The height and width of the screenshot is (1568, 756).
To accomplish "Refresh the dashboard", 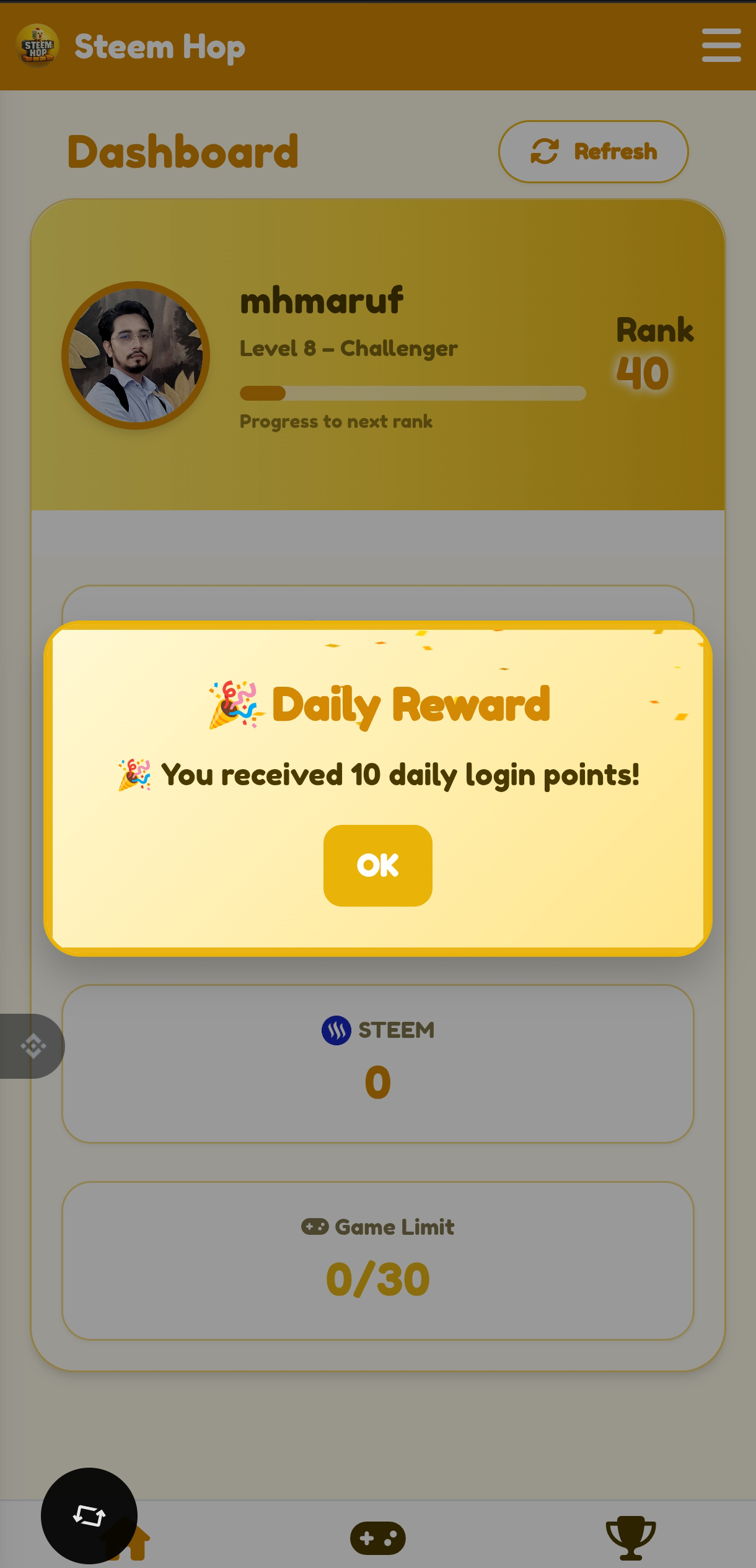I will tap(594, 152).
